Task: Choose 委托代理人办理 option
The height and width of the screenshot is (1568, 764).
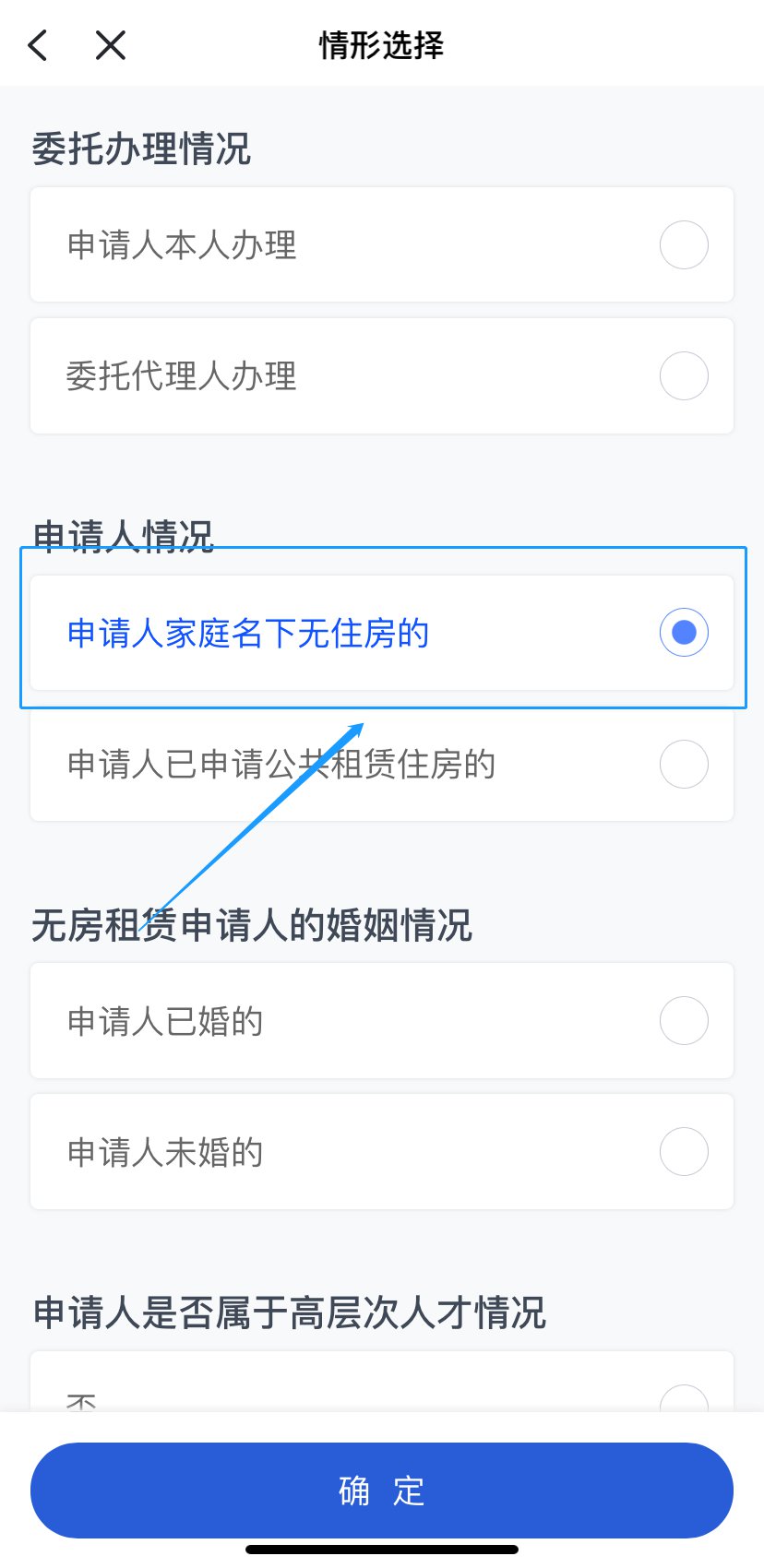Action: [382, 375]
